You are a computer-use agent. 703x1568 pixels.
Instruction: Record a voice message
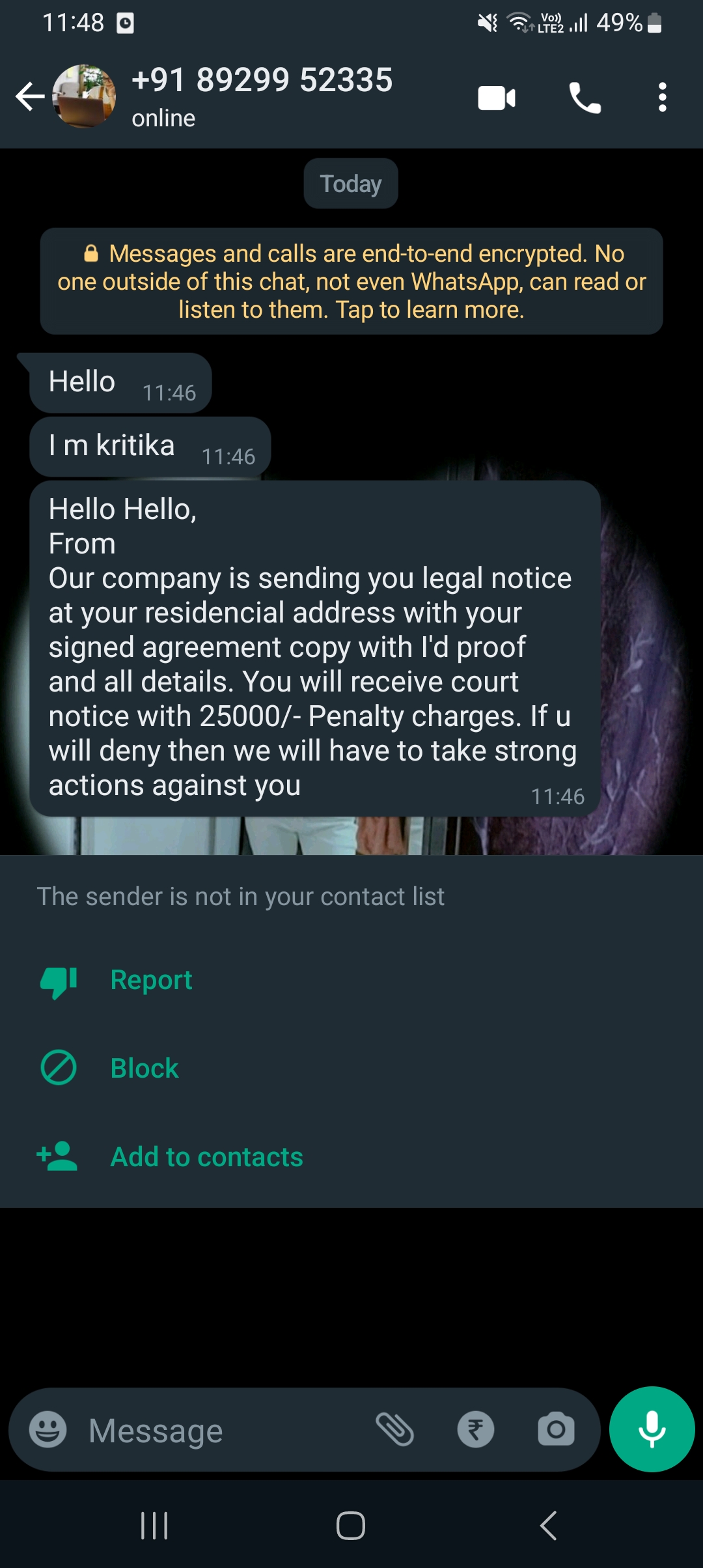pyautogui.click(x=652, y=1429)
